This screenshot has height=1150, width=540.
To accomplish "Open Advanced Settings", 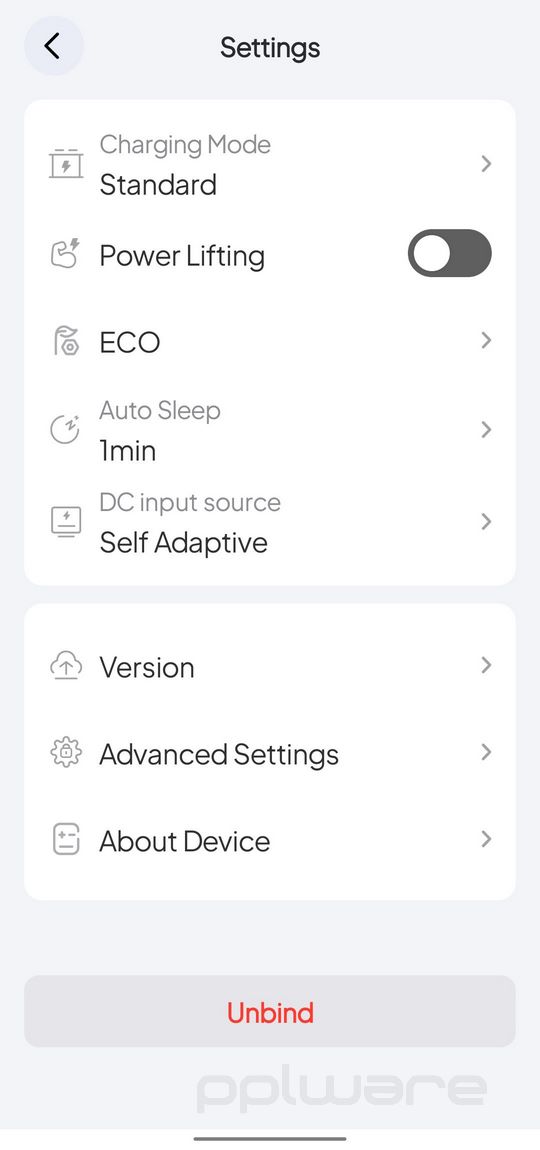I will point(270,753).
